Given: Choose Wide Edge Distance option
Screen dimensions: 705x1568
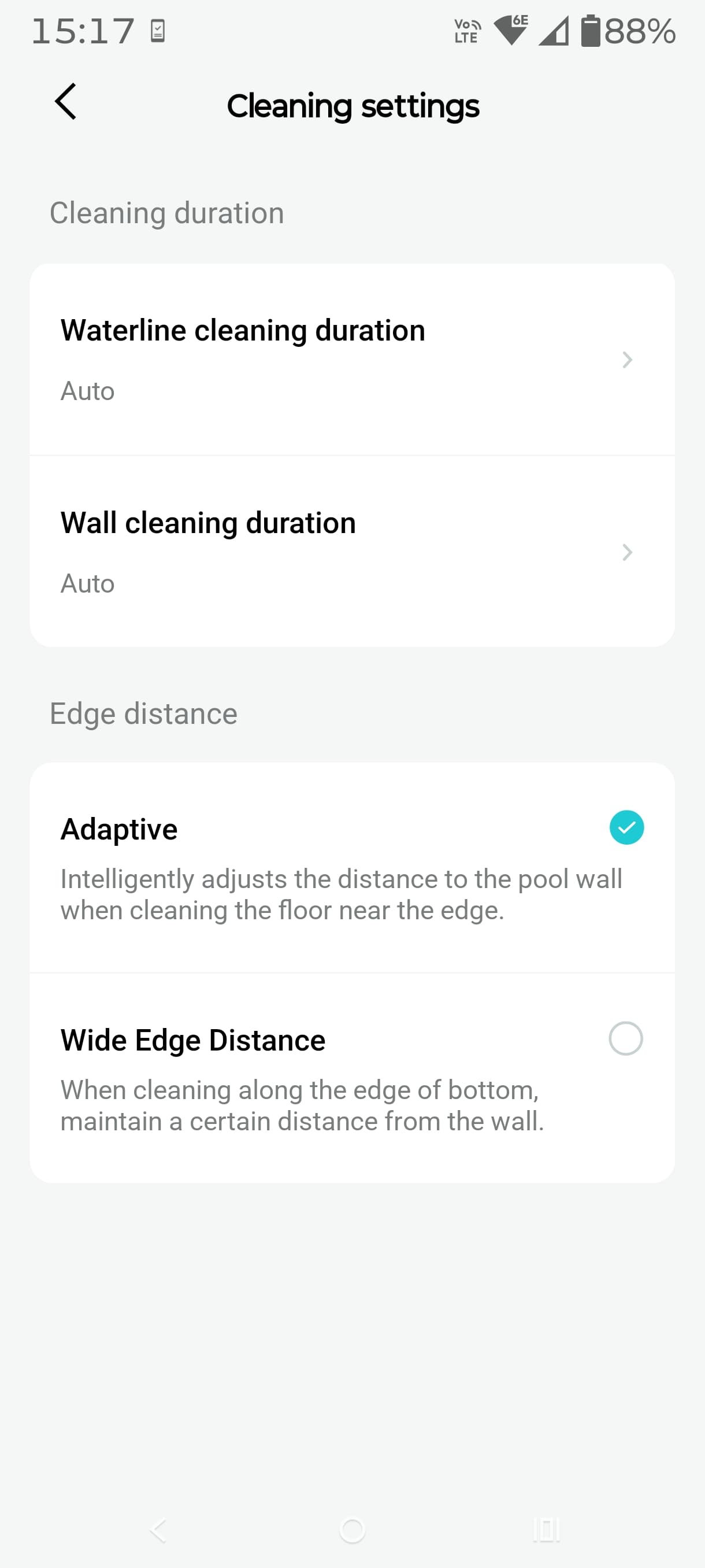Looking at the screenshot, I should (x=625, y=1038).
